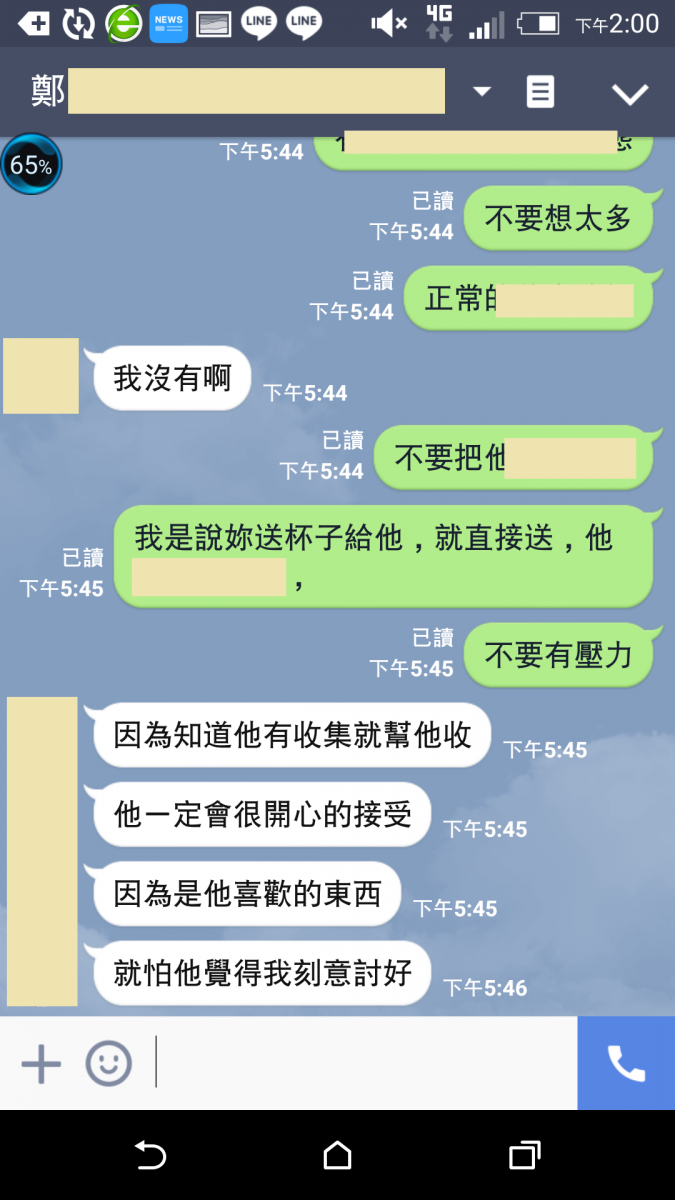
Task: Open sender's avatar beside 我沒有啊
Action: tap(41, 376)
